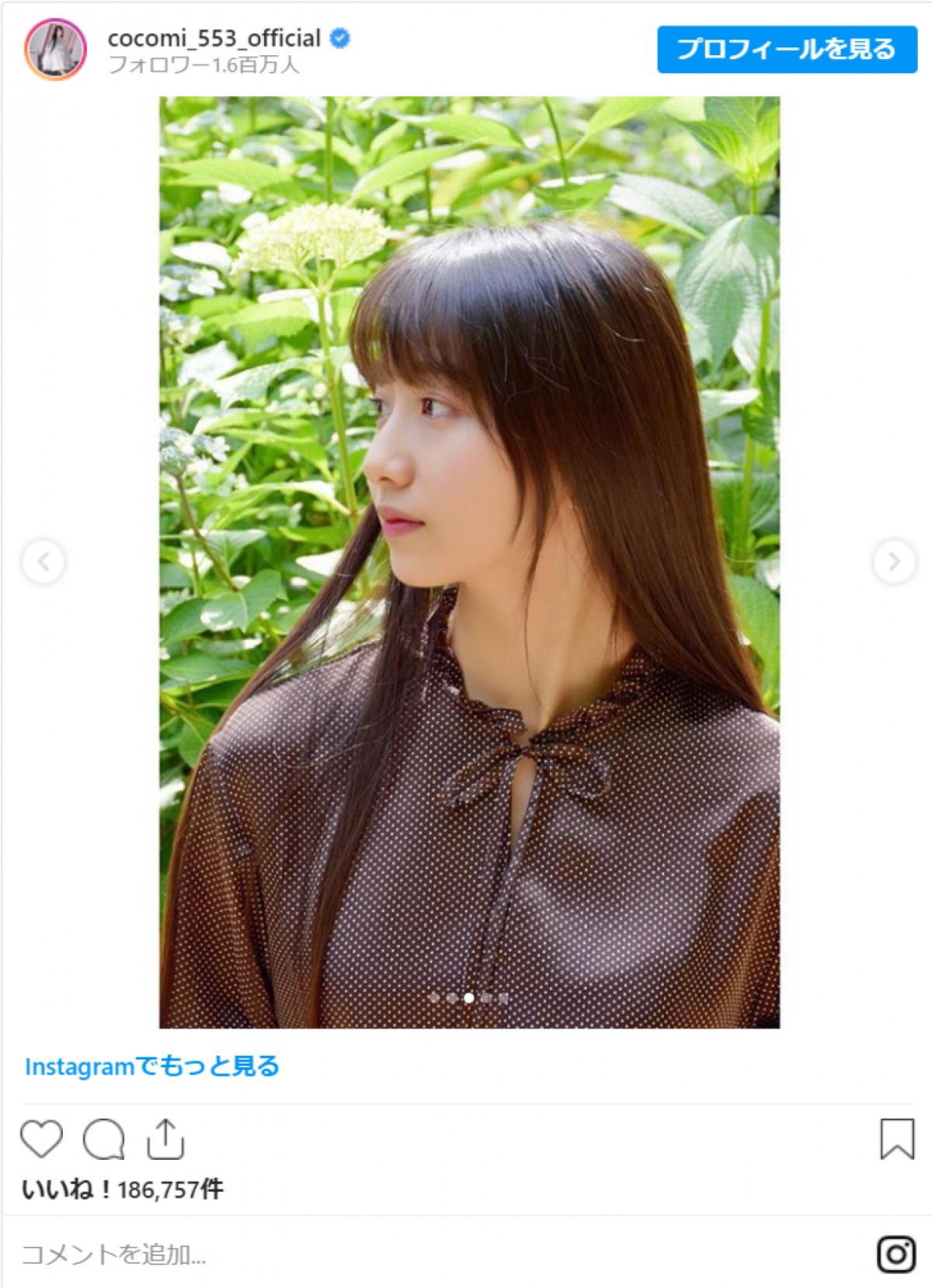Open the Instagramでもっと見る link
The height and width of the screenshot is (1288, 932).
click(x=152, y=1066)
